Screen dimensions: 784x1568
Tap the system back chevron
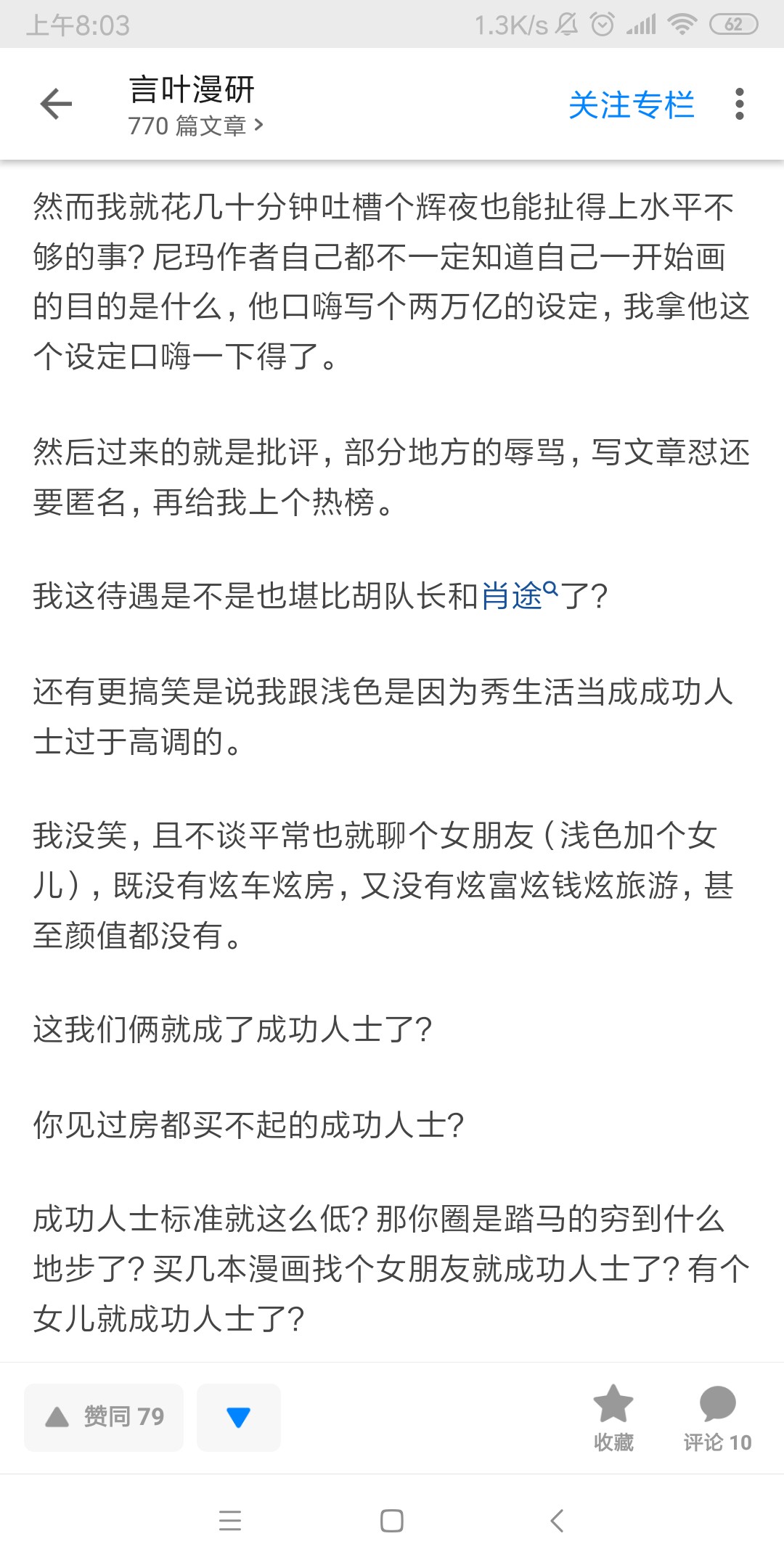click(x=557, y=1521)
